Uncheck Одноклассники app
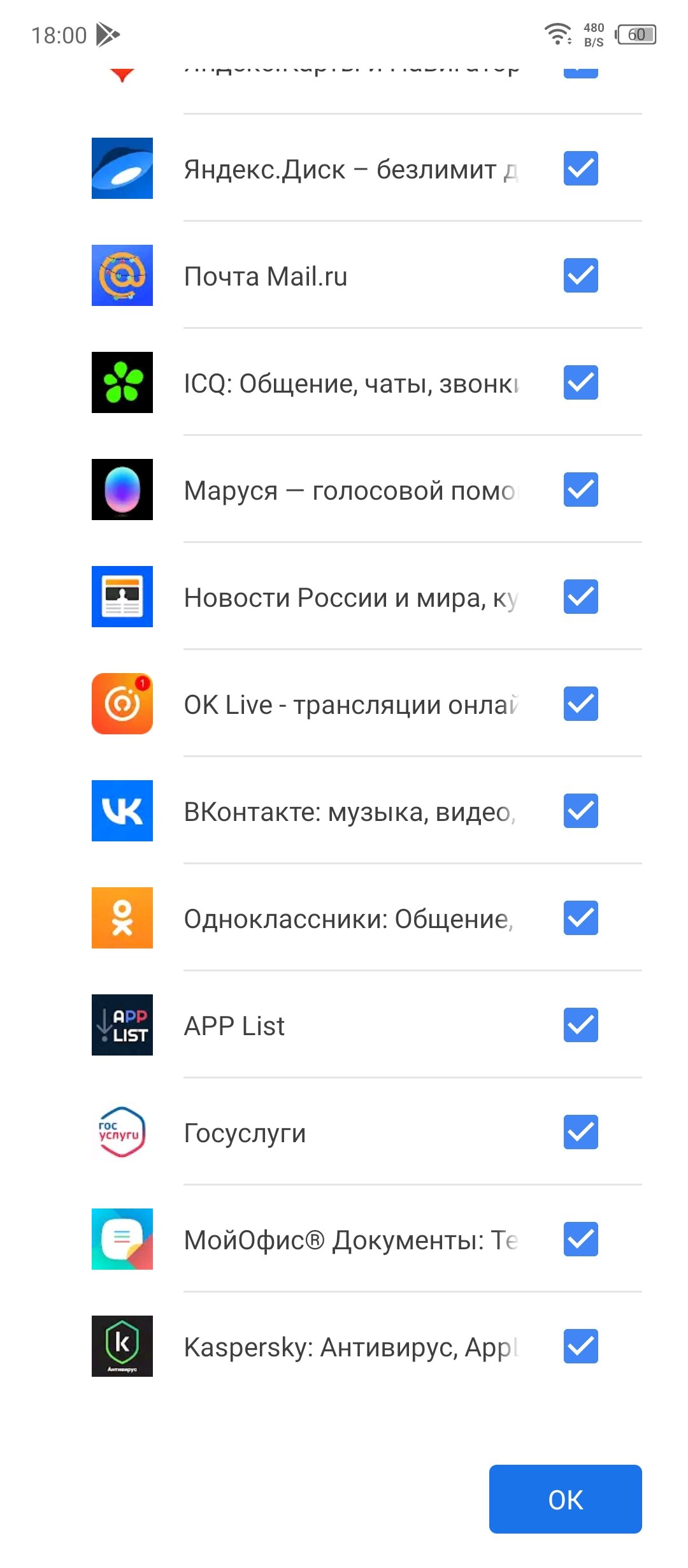The width and height of the screenshot is (688, 1568). pyautogui.click(x=581, y=918)
